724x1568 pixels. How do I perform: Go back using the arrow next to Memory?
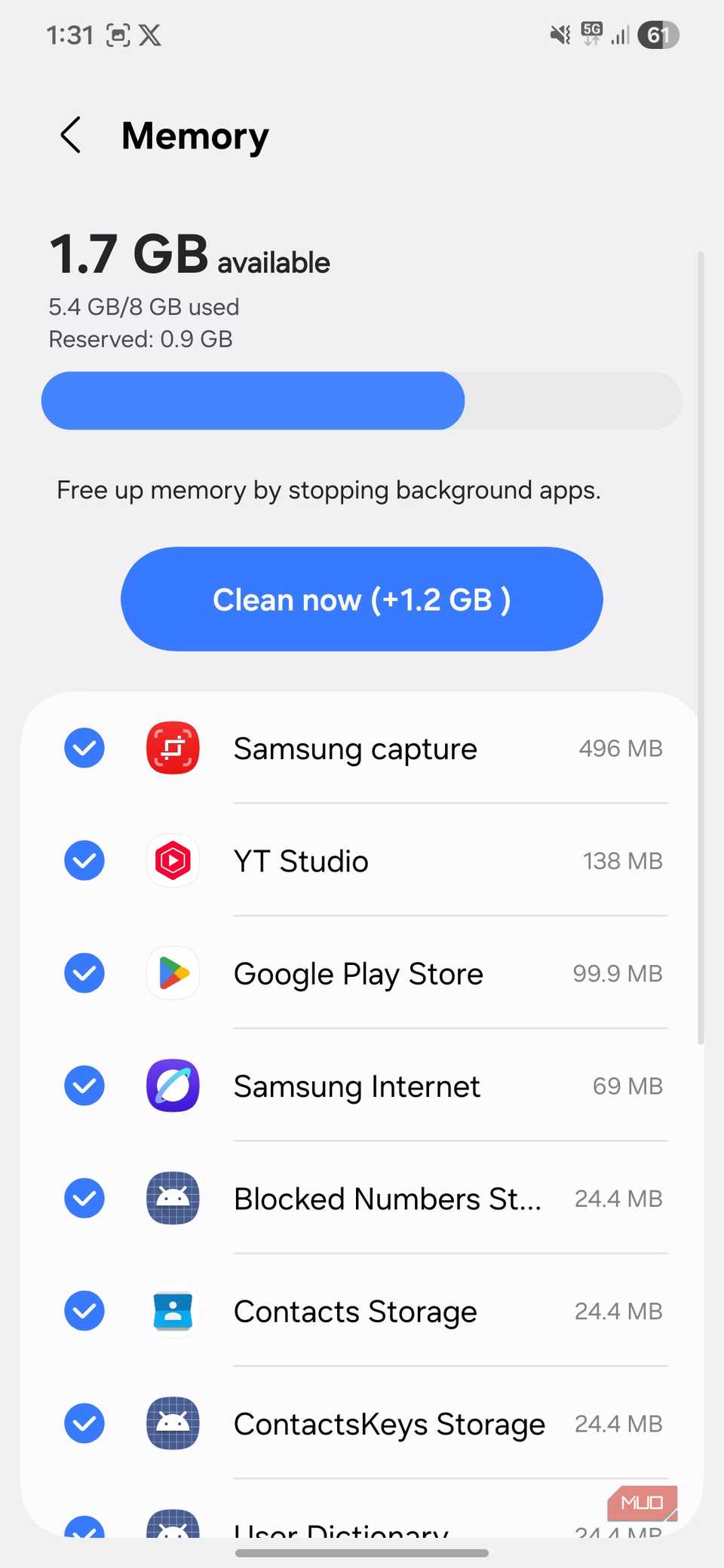[70, 136]
